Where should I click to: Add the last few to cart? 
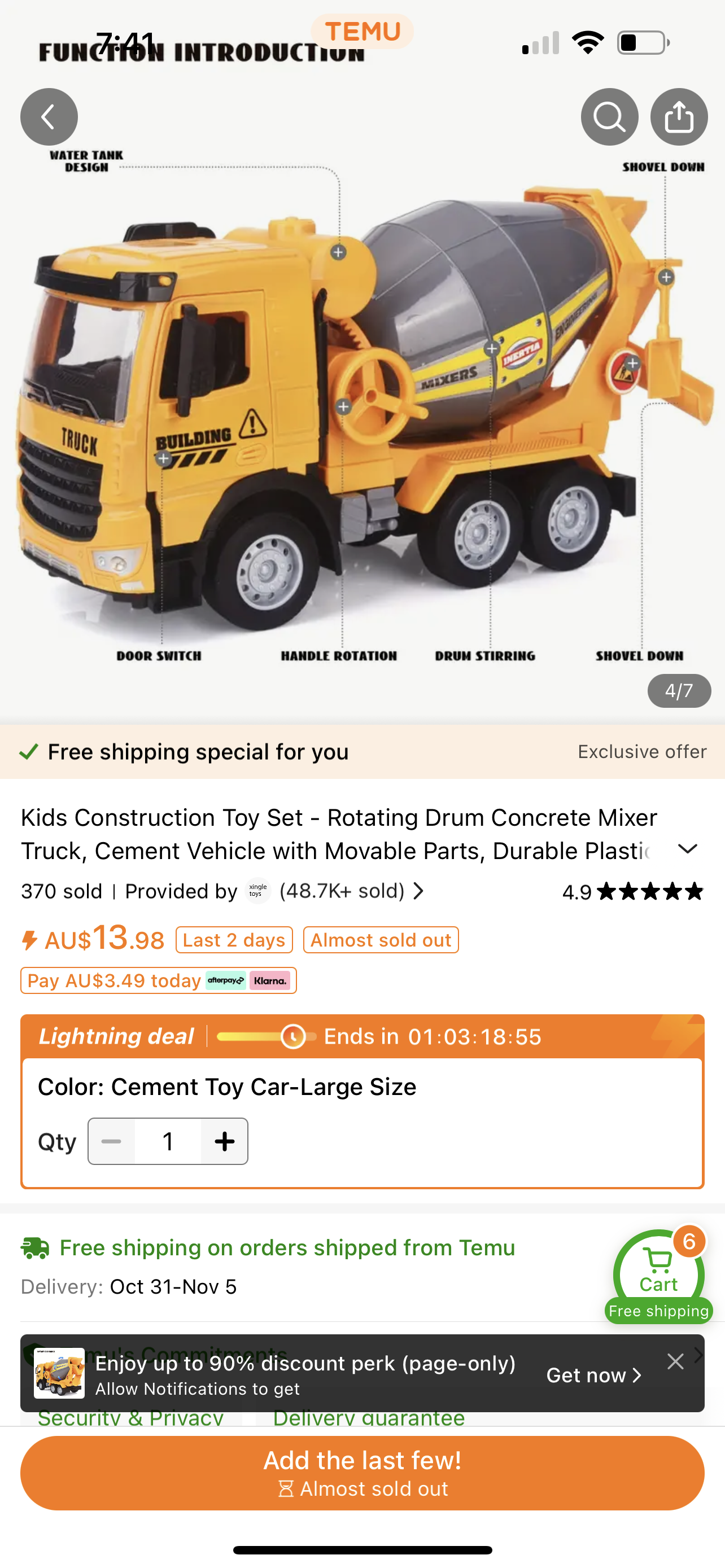(362, 1473)
